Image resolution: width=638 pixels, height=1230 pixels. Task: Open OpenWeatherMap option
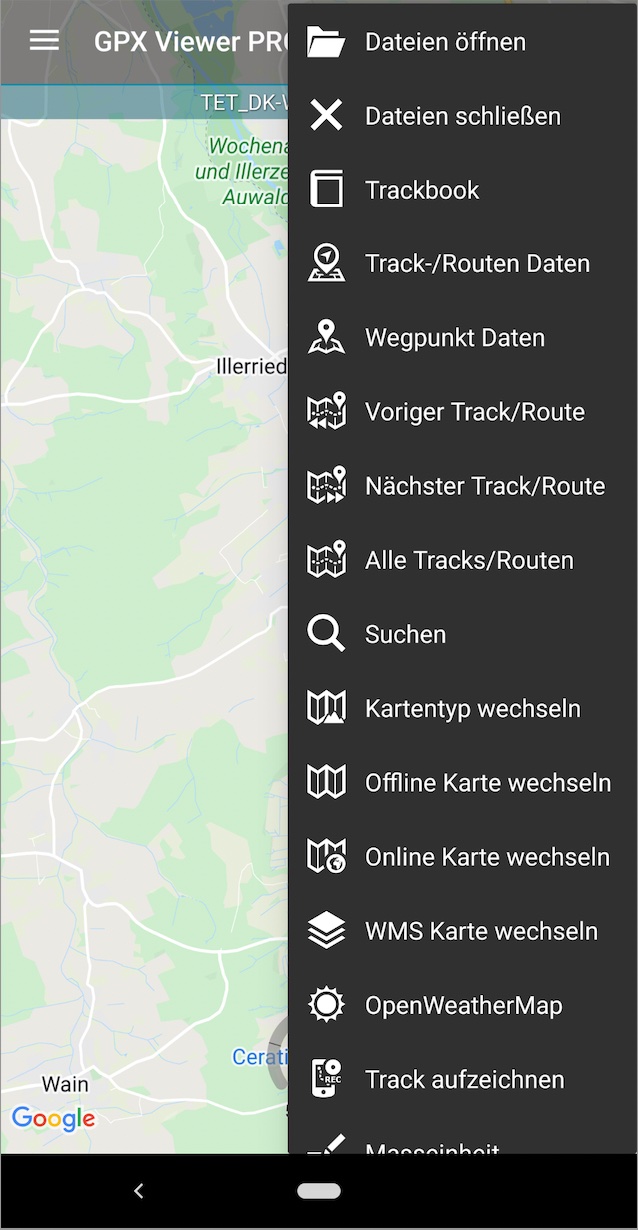[463, 1005]
